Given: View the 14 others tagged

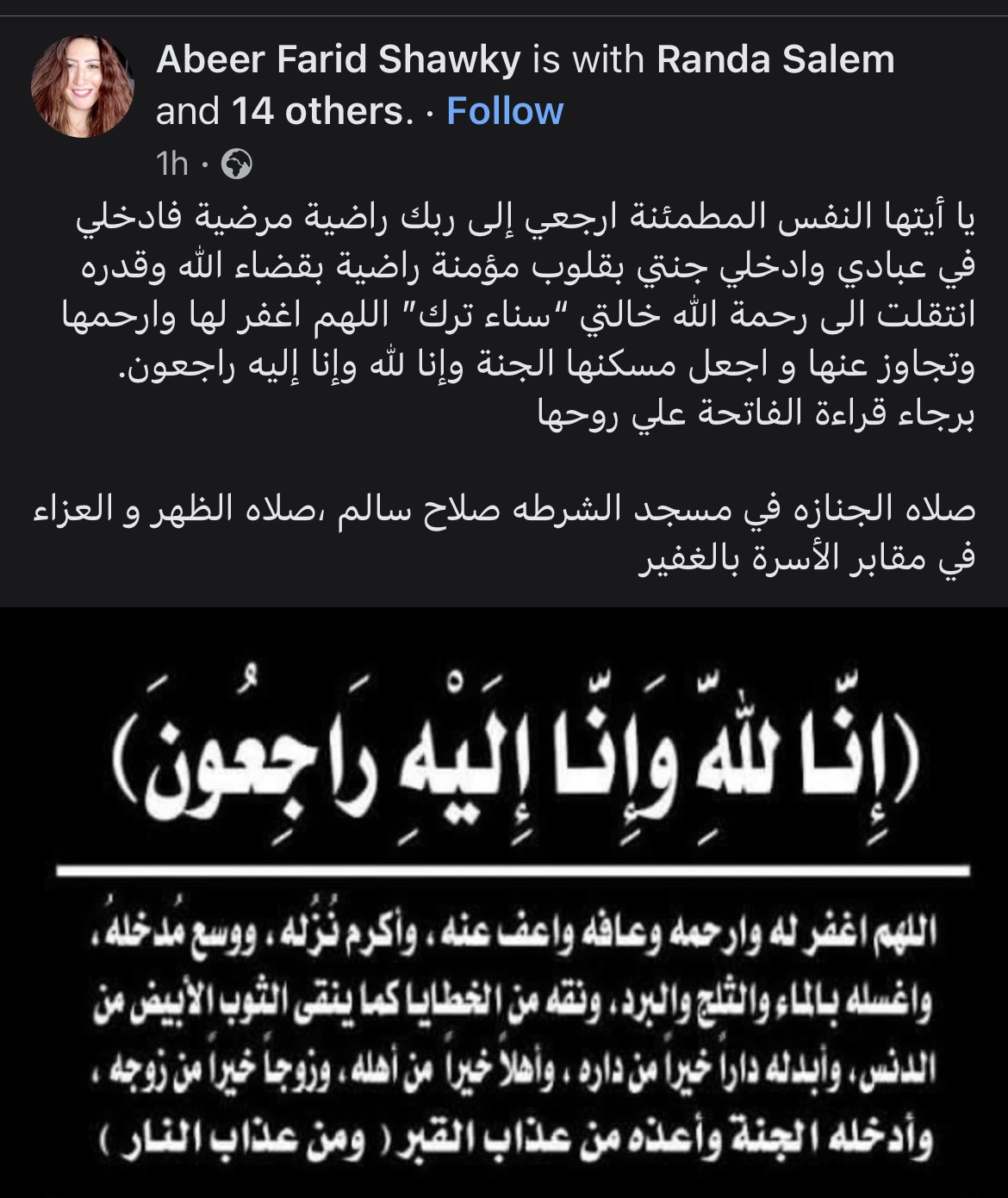Looking at the screenshot, I should tap(318, 111).
